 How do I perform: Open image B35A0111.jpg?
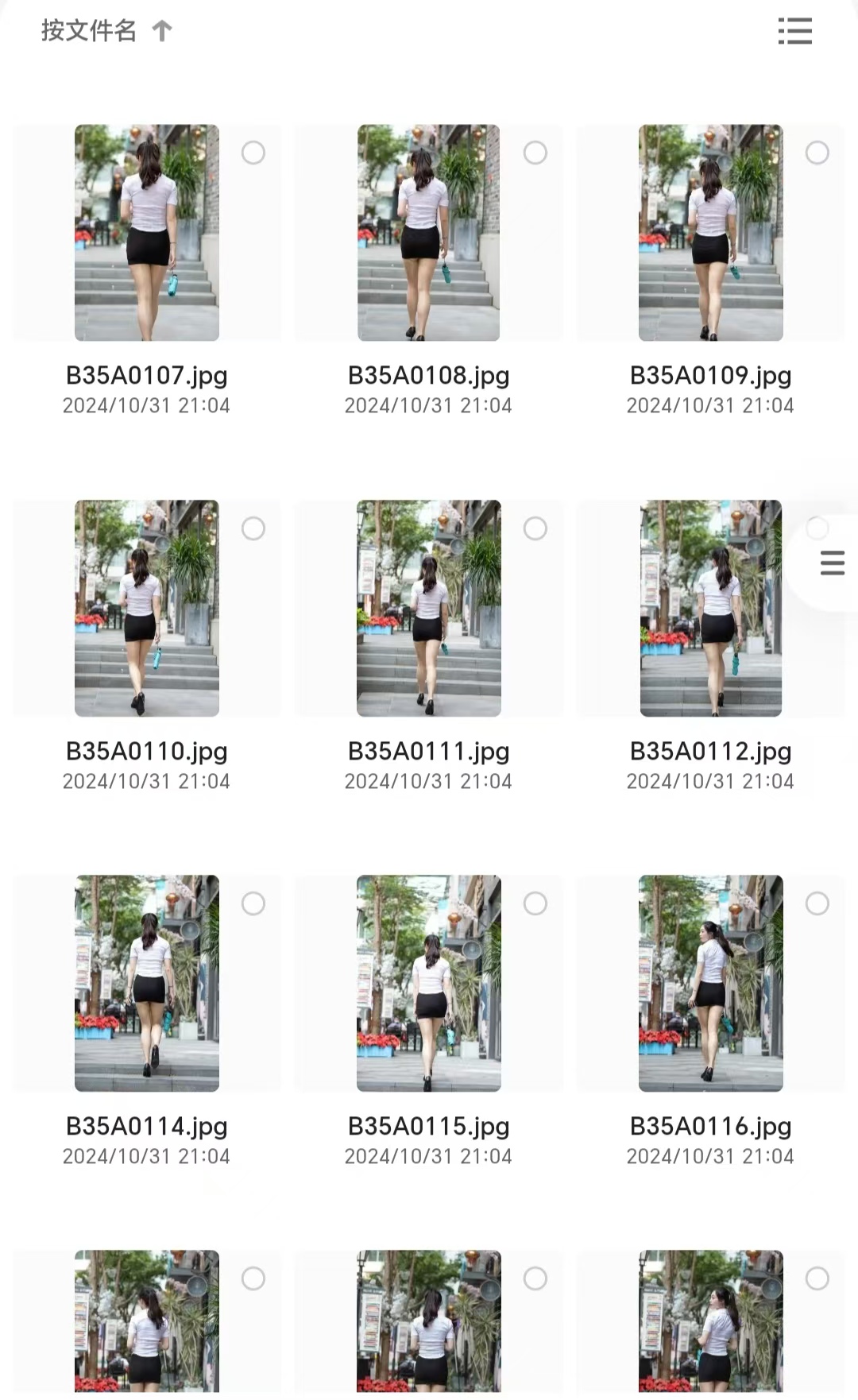point(429,608)
